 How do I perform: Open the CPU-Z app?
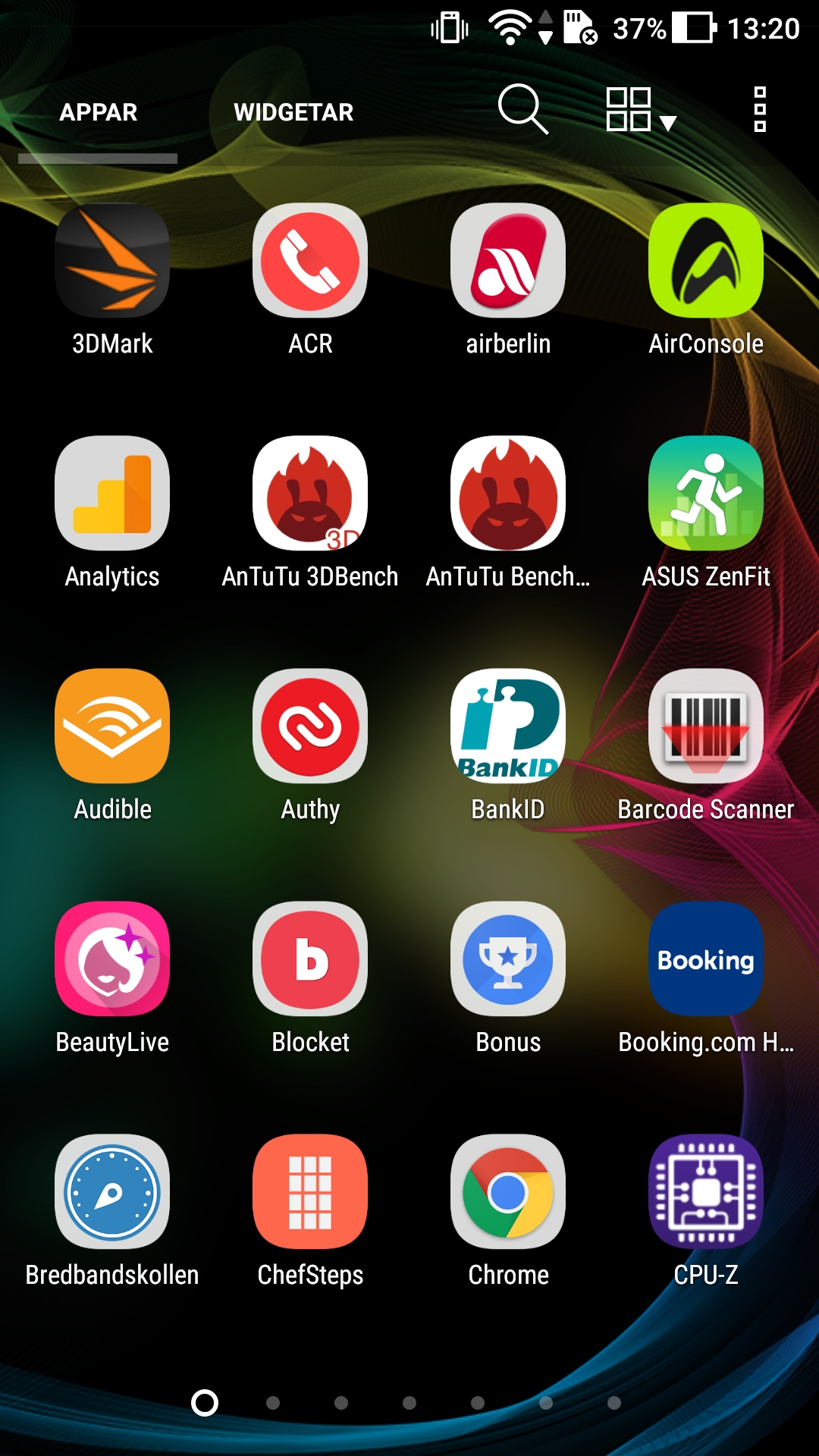click(706, 1192)
